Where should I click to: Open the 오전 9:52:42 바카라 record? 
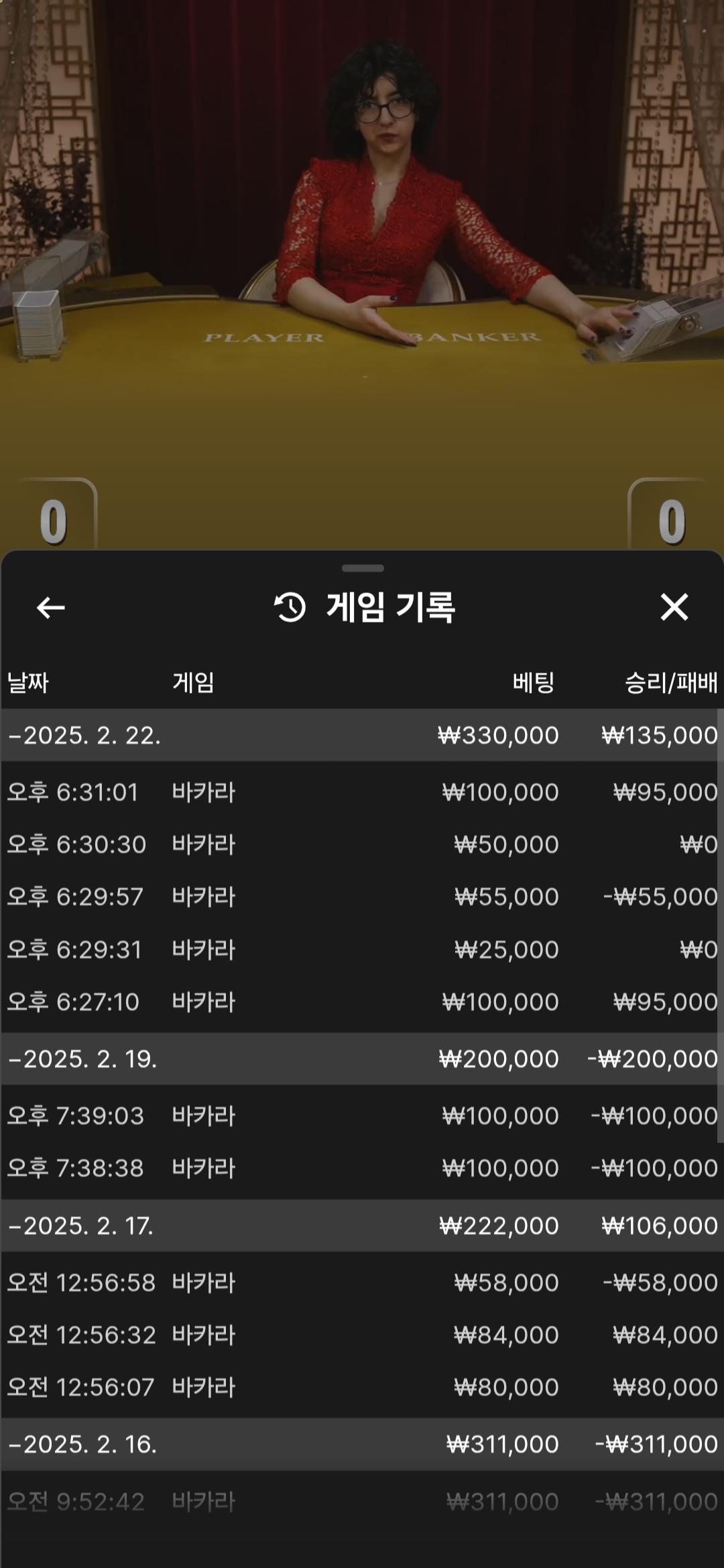coord(362,1502)
